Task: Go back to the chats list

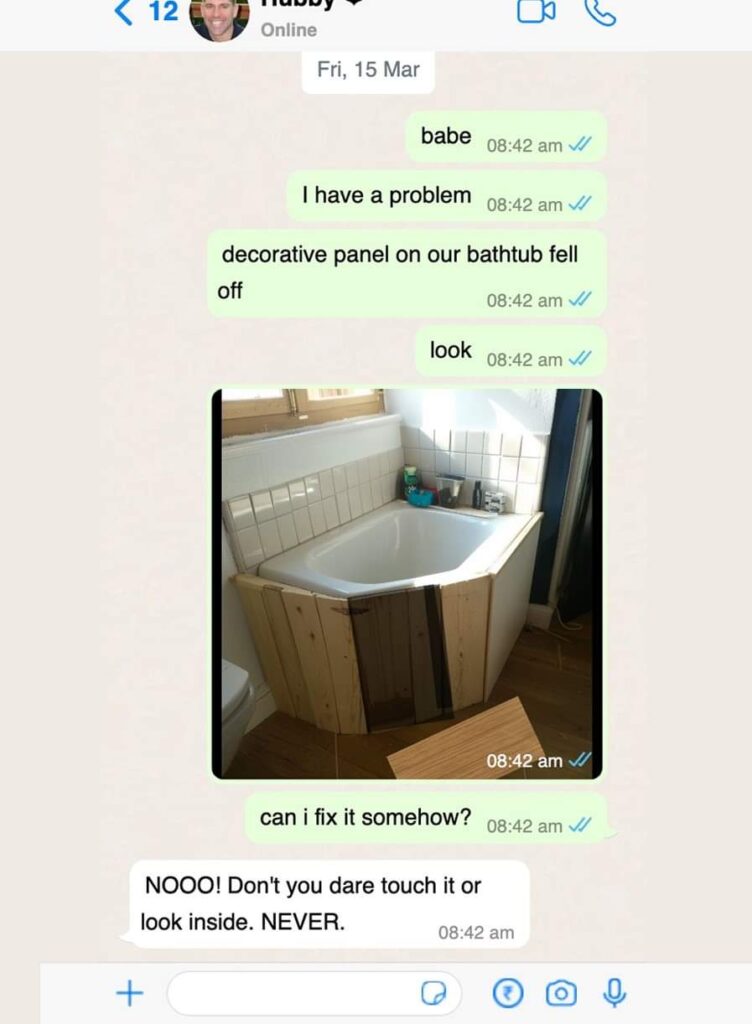Action: (x=124, y=12)
